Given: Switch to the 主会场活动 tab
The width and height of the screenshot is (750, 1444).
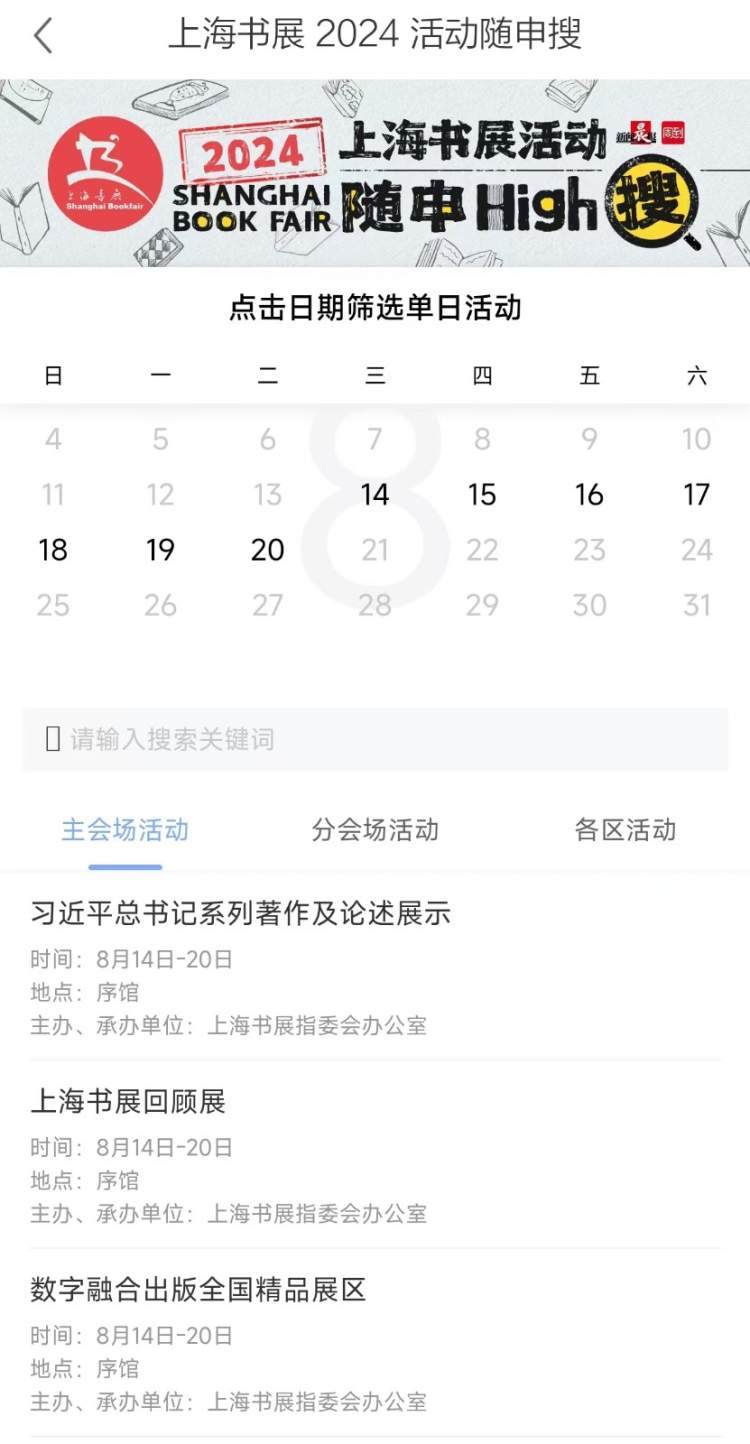Looking at the screenshot, I should pyautogui.click(x=125, y=830).
